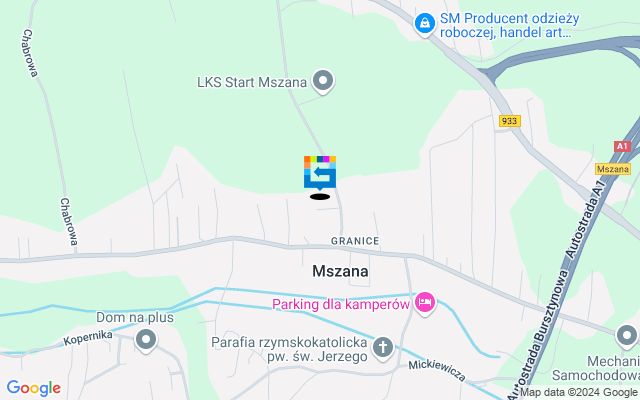Tap the colorful custom location marker
Screen dimensions: 640x400
pyautogui.click(x=320, y=173)
